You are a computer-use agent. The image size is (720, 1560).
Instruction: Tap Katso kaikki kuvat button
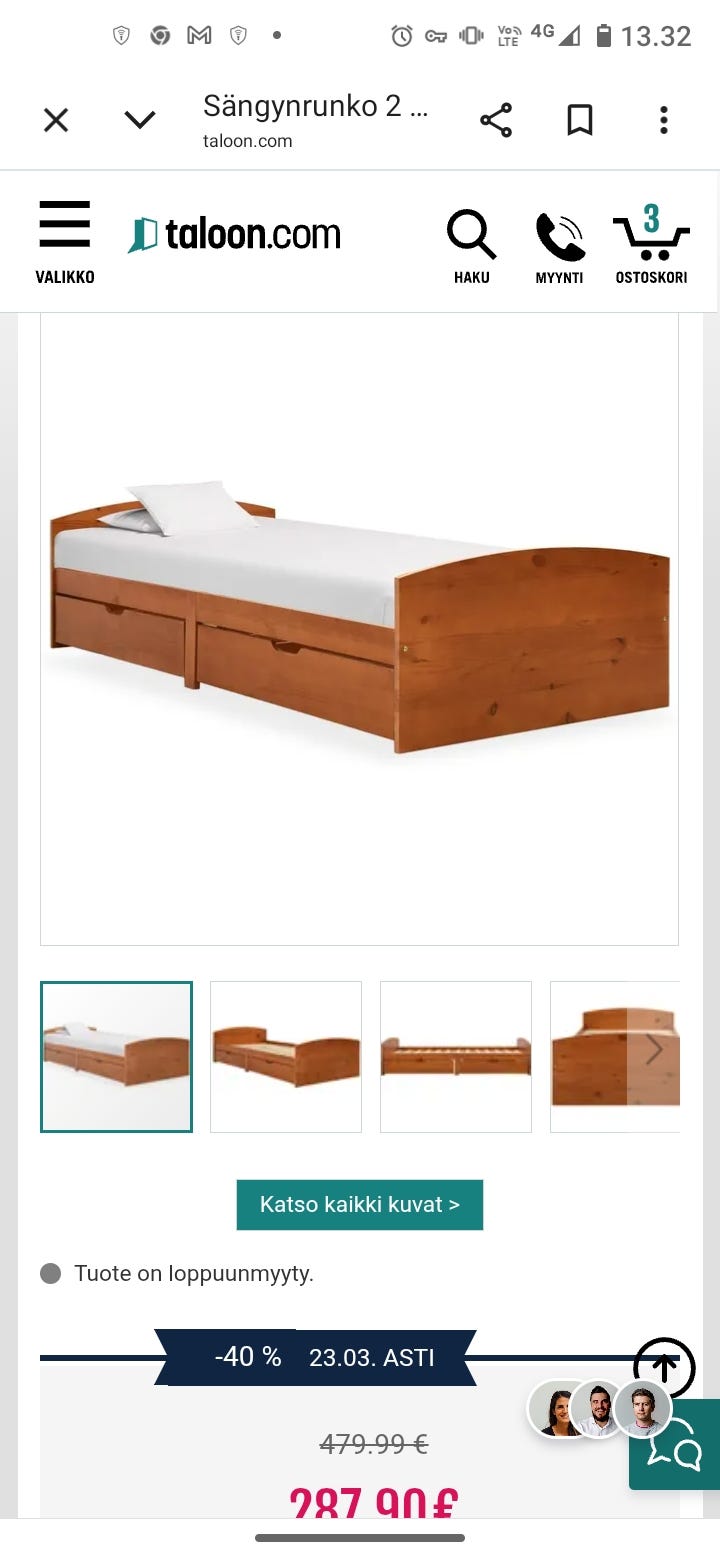pos(360,1205)
